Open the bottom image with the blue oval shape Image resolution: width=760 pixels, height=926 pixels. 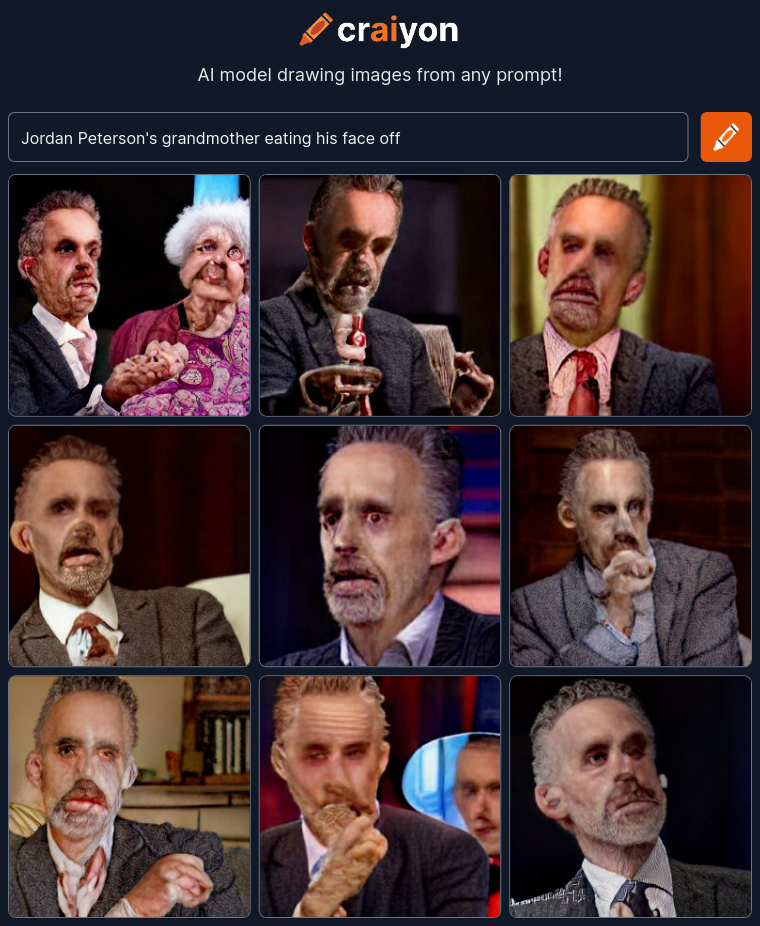[380, 796]
